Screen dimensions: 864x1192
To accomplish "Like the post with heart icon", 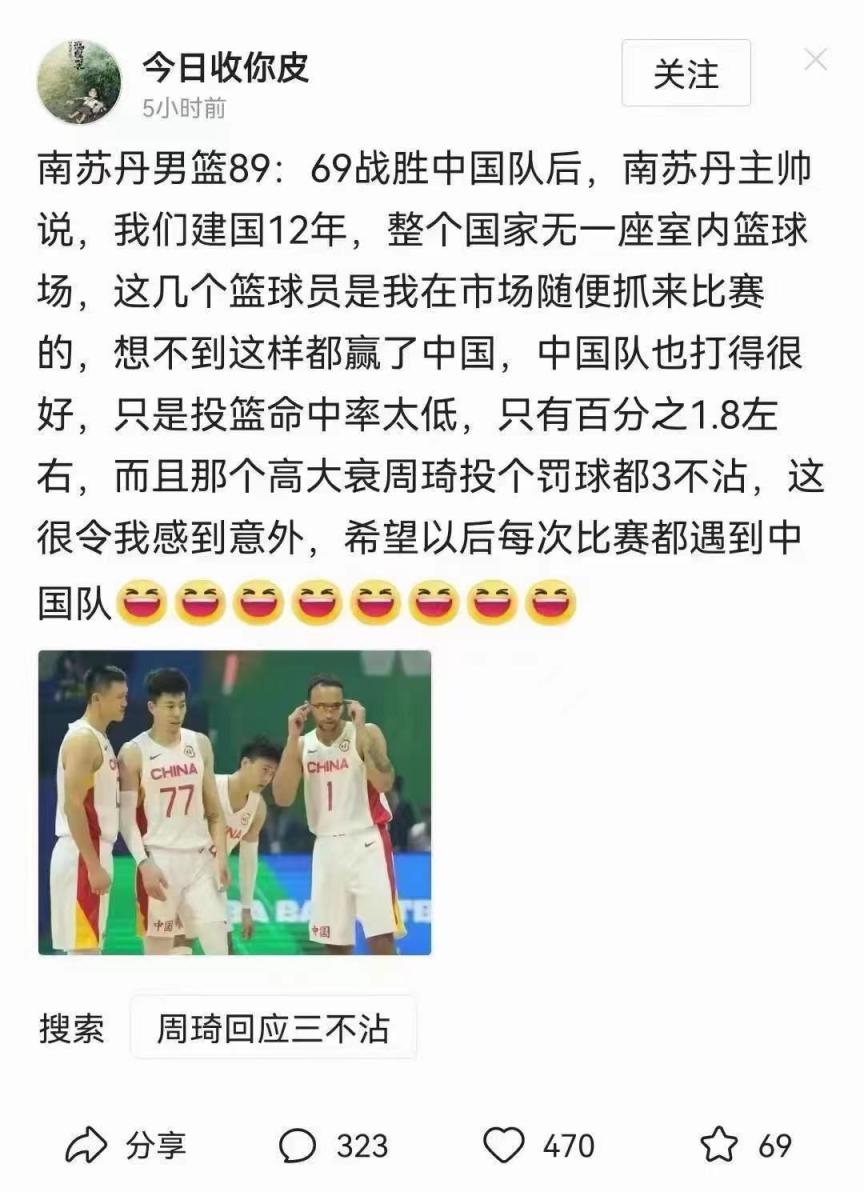I will [x=505, y=1146].
